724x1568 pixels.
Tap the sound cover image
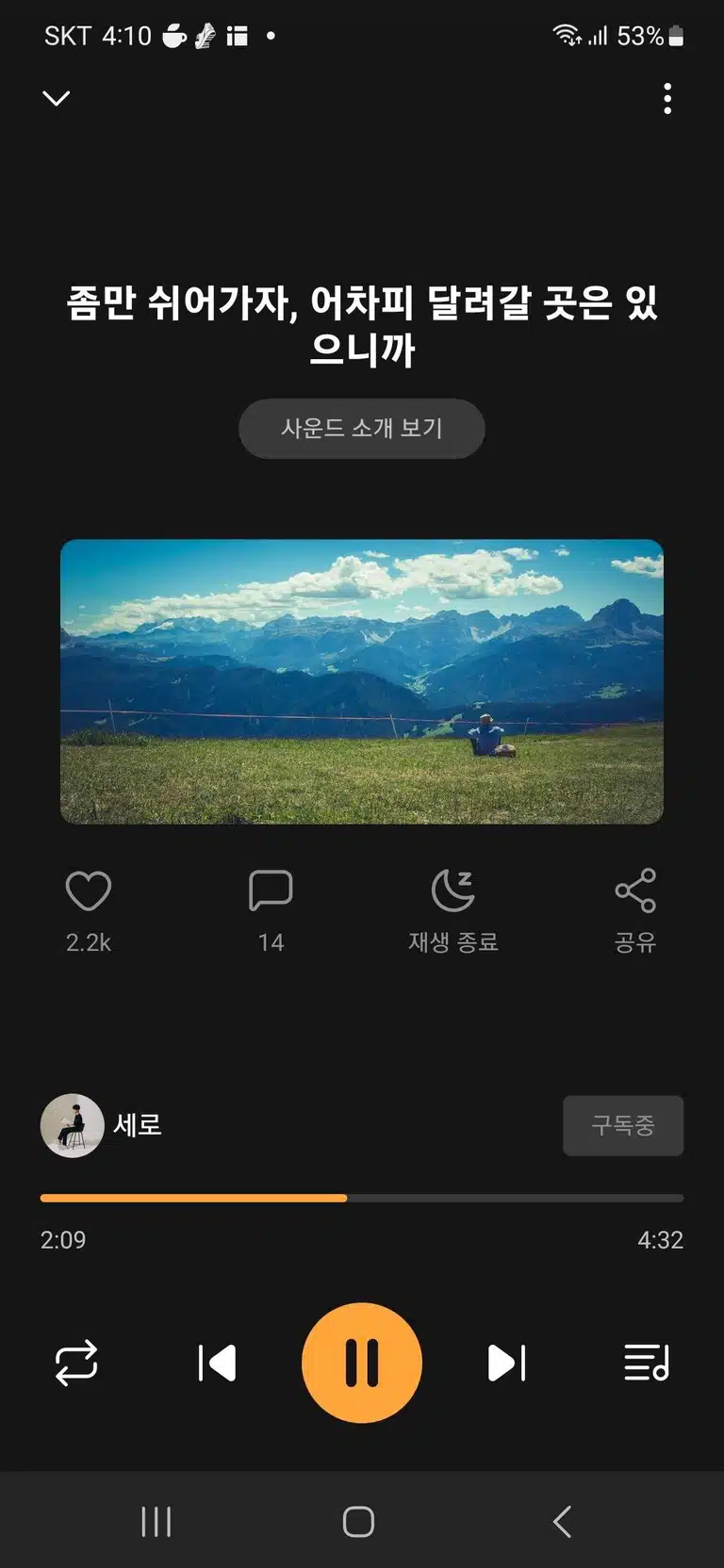(362, 681)
